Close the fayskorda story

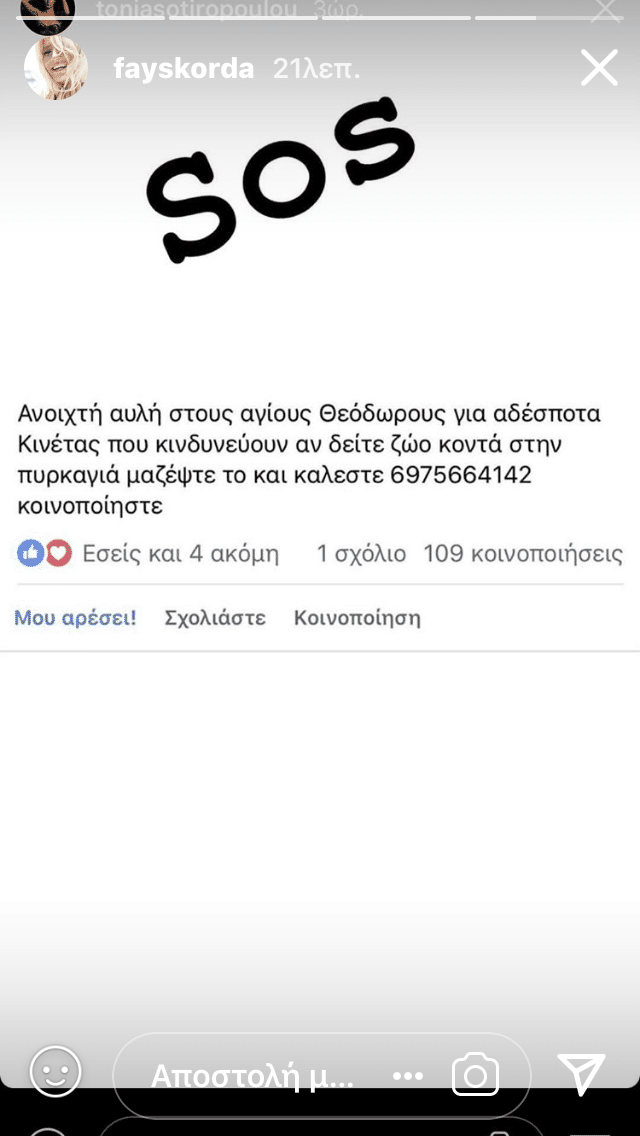tap(599, 68)
